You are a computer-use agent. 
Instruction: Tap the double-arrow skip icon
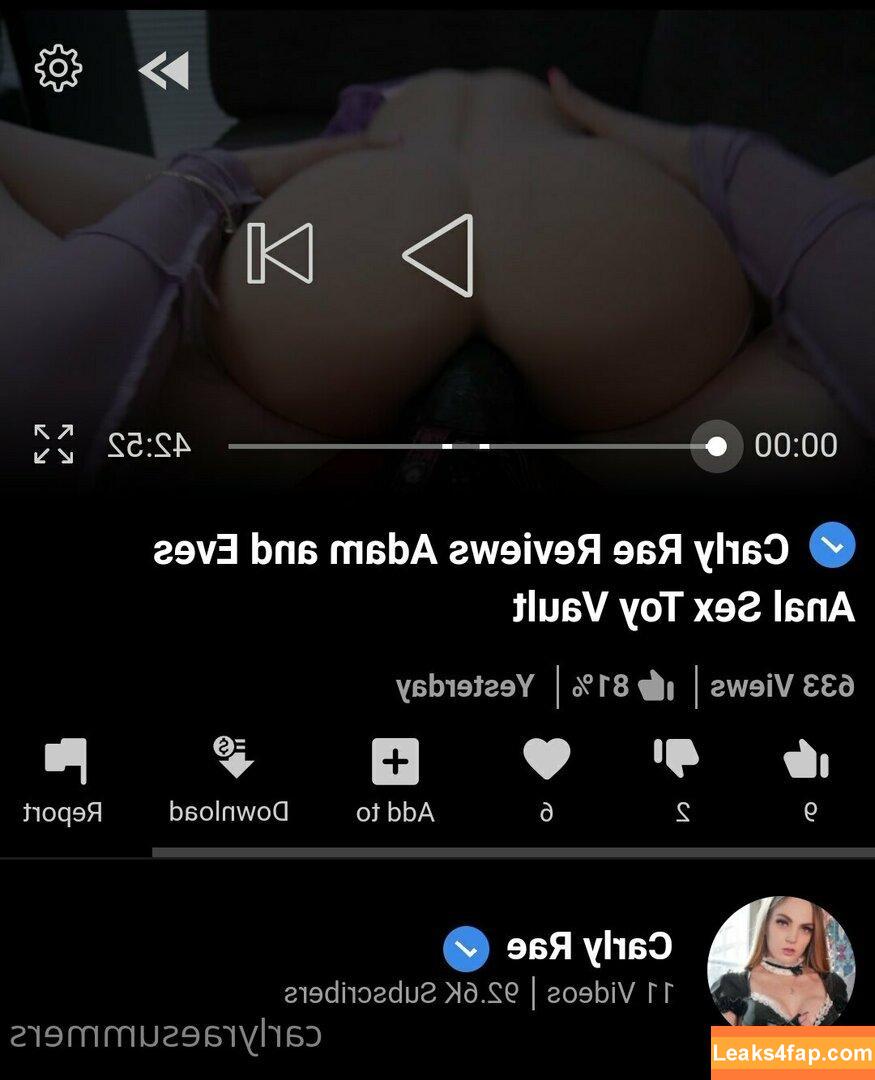(163, 70)
